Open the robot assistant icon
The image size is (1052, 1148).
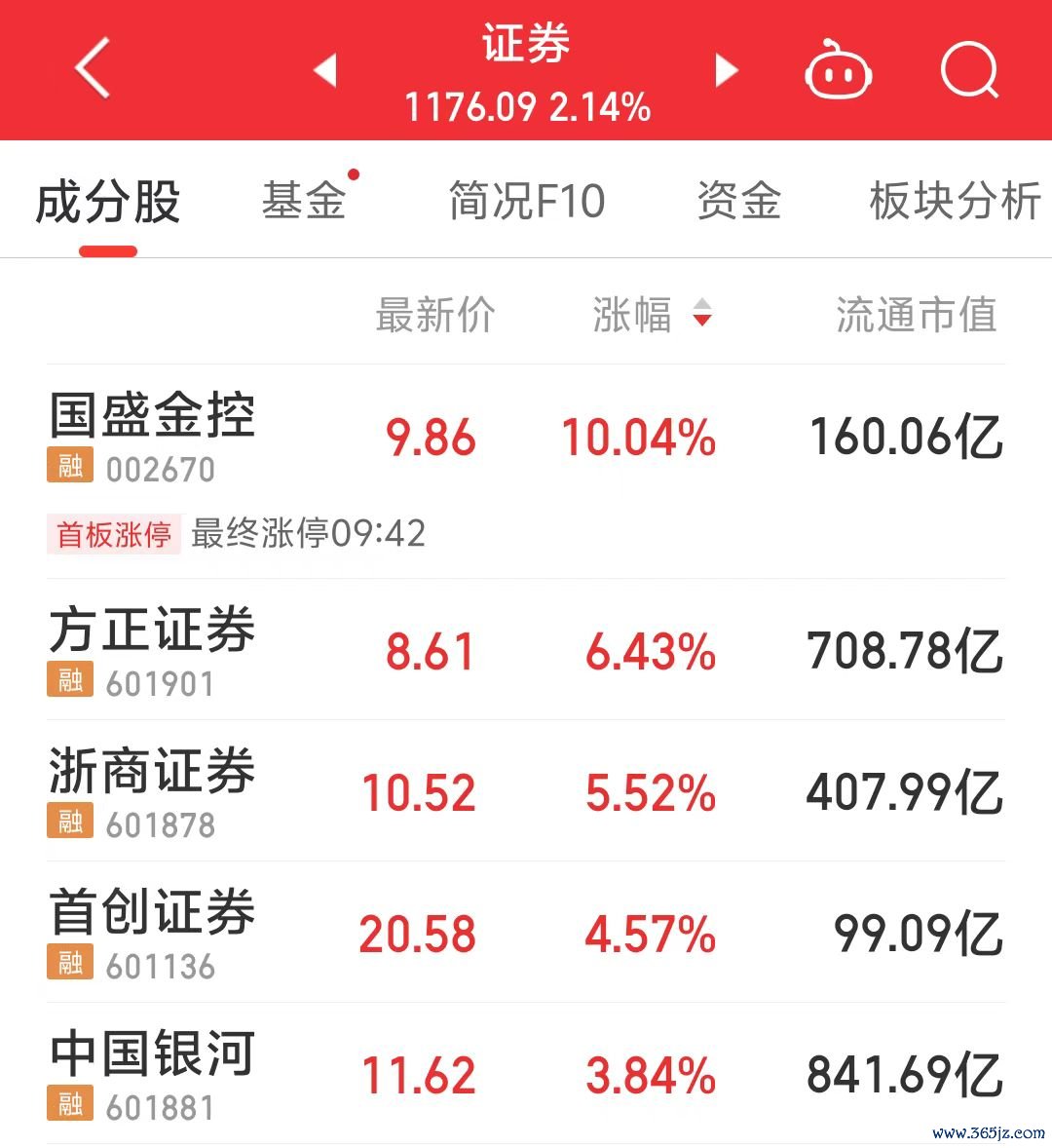coord(838,71)
